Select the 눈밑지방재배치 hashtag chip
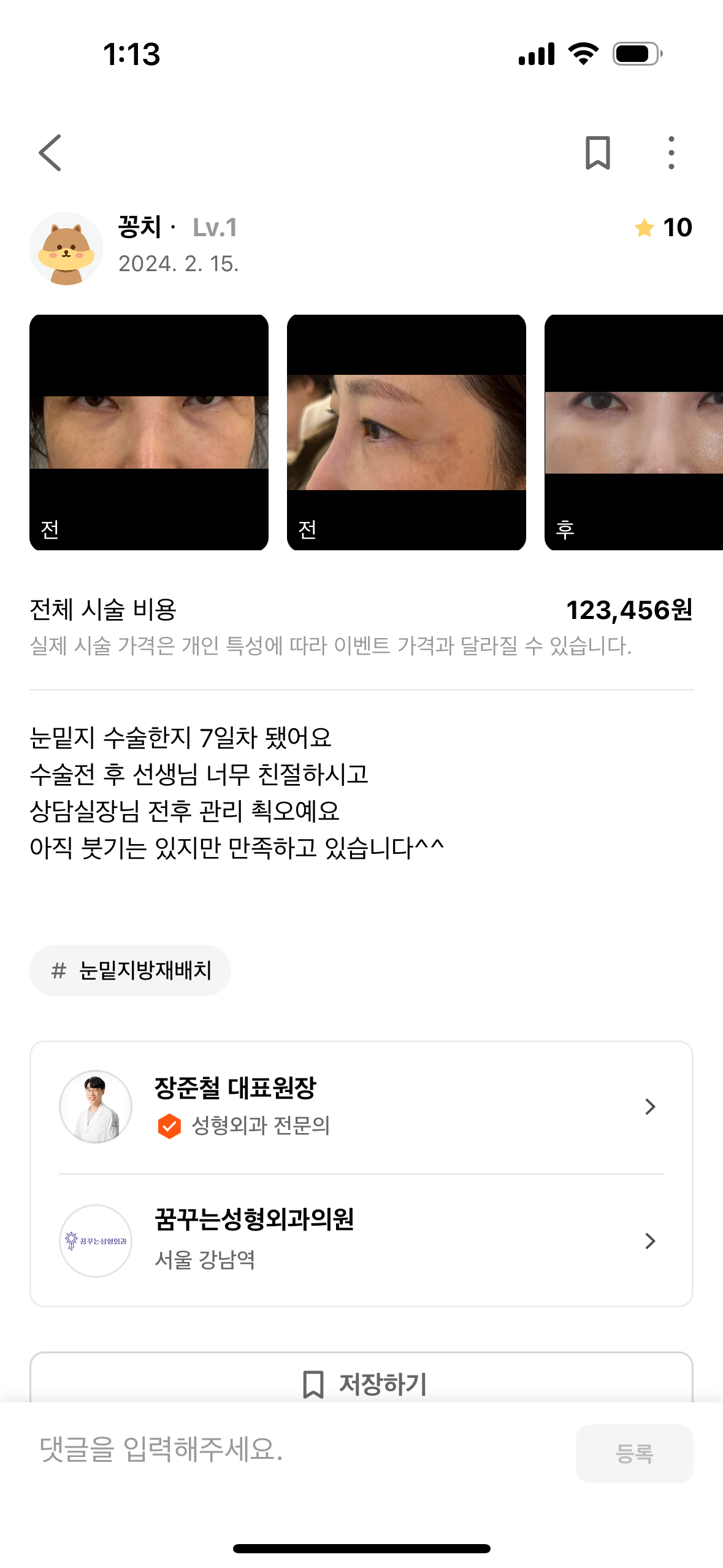 point(131,970)
